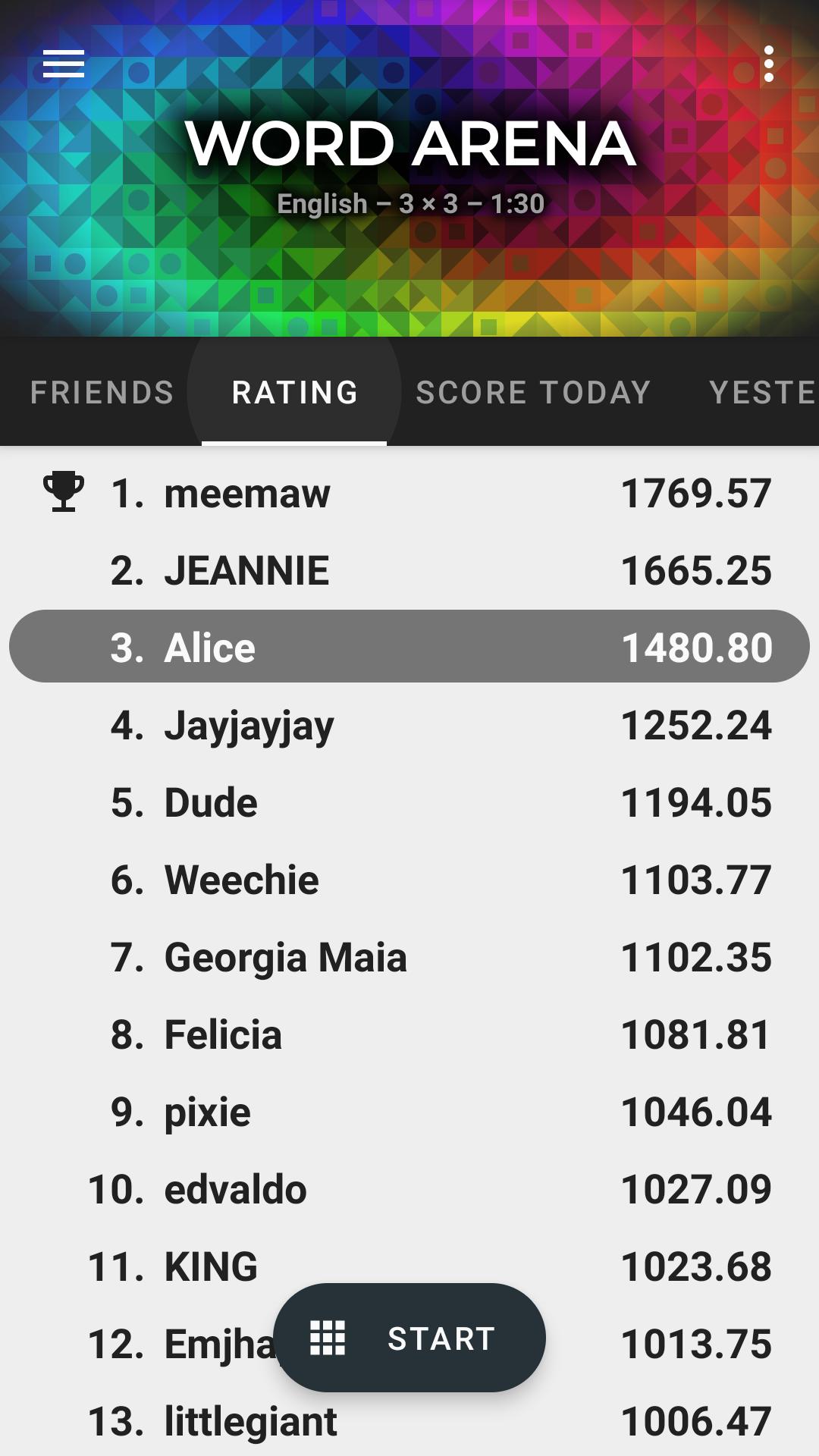Select Alice's highlighted ranking row
Viewport: 819px width, 1456px height.
click(x=409, y=647)
